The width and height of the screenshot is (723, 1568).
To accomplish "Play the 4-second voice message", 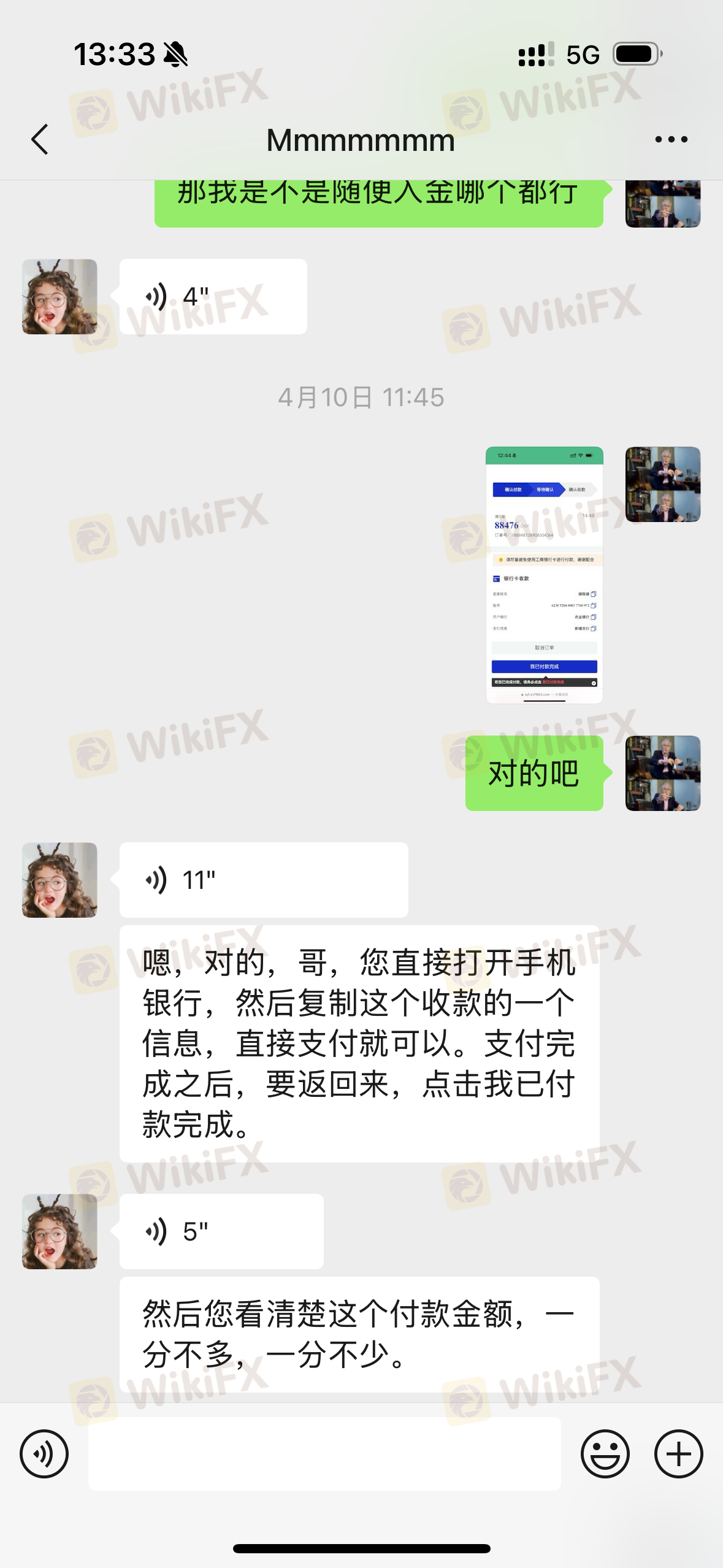I will (x=213, y=297).
